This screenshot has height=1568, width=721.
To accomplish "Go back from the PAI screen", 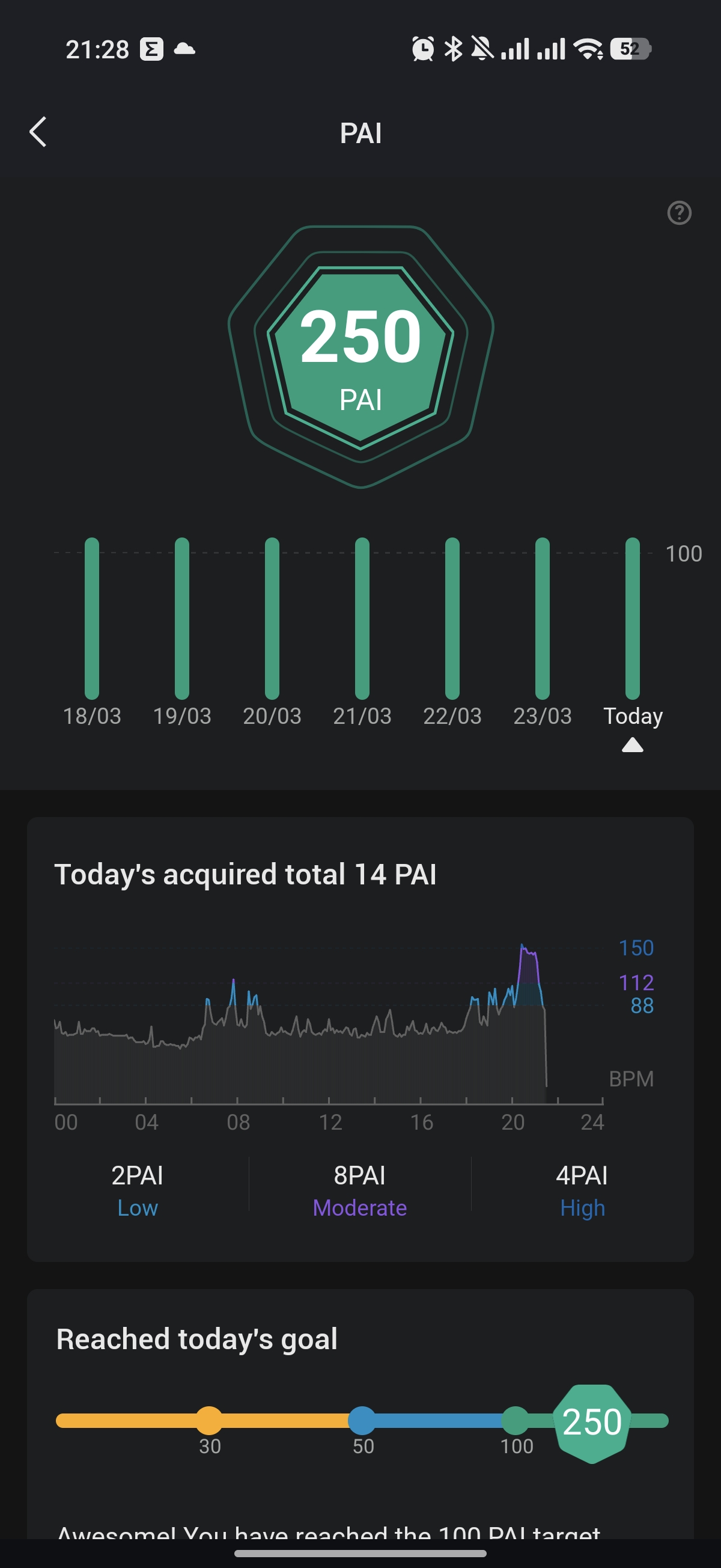I will (38, 132).
